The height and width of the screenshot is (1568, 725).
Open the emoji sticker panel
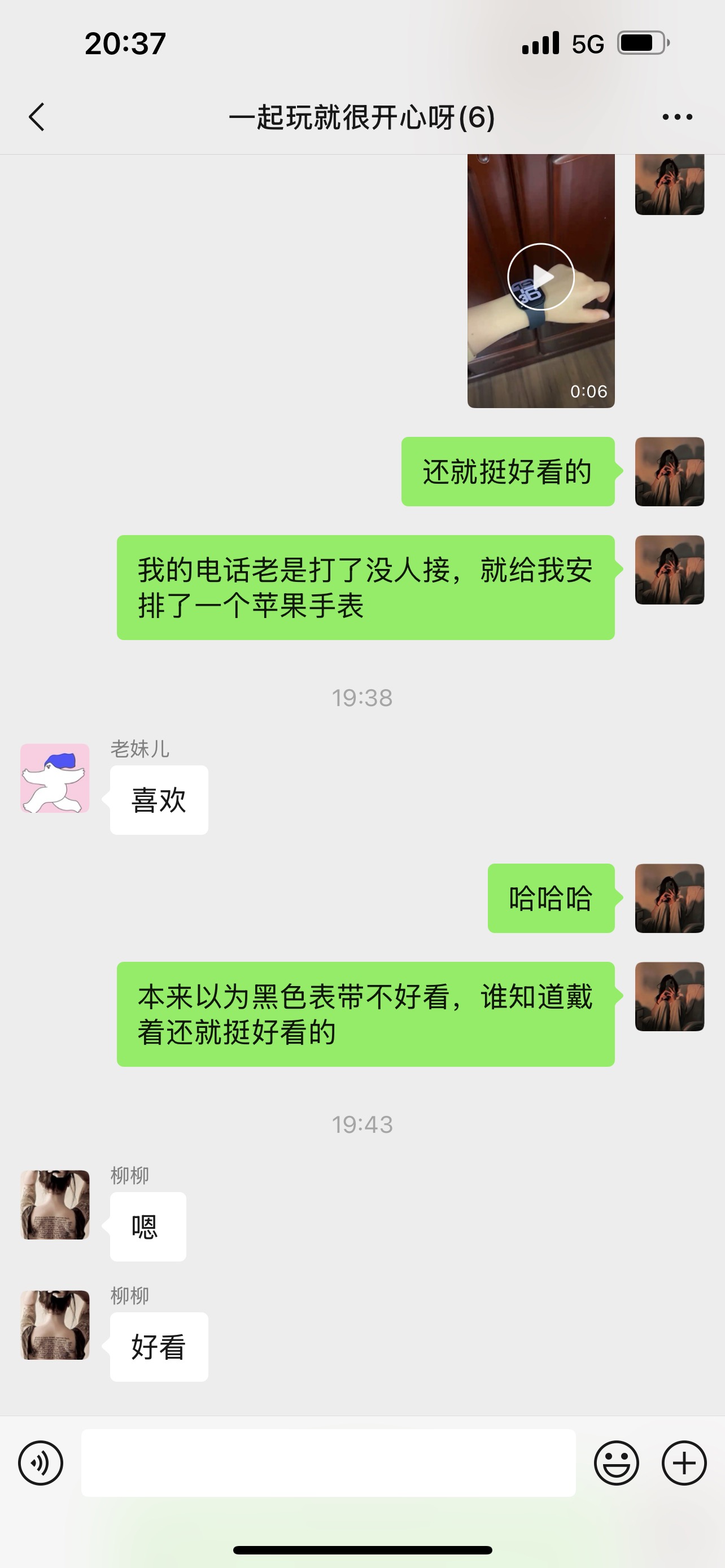click(616, 1462)
